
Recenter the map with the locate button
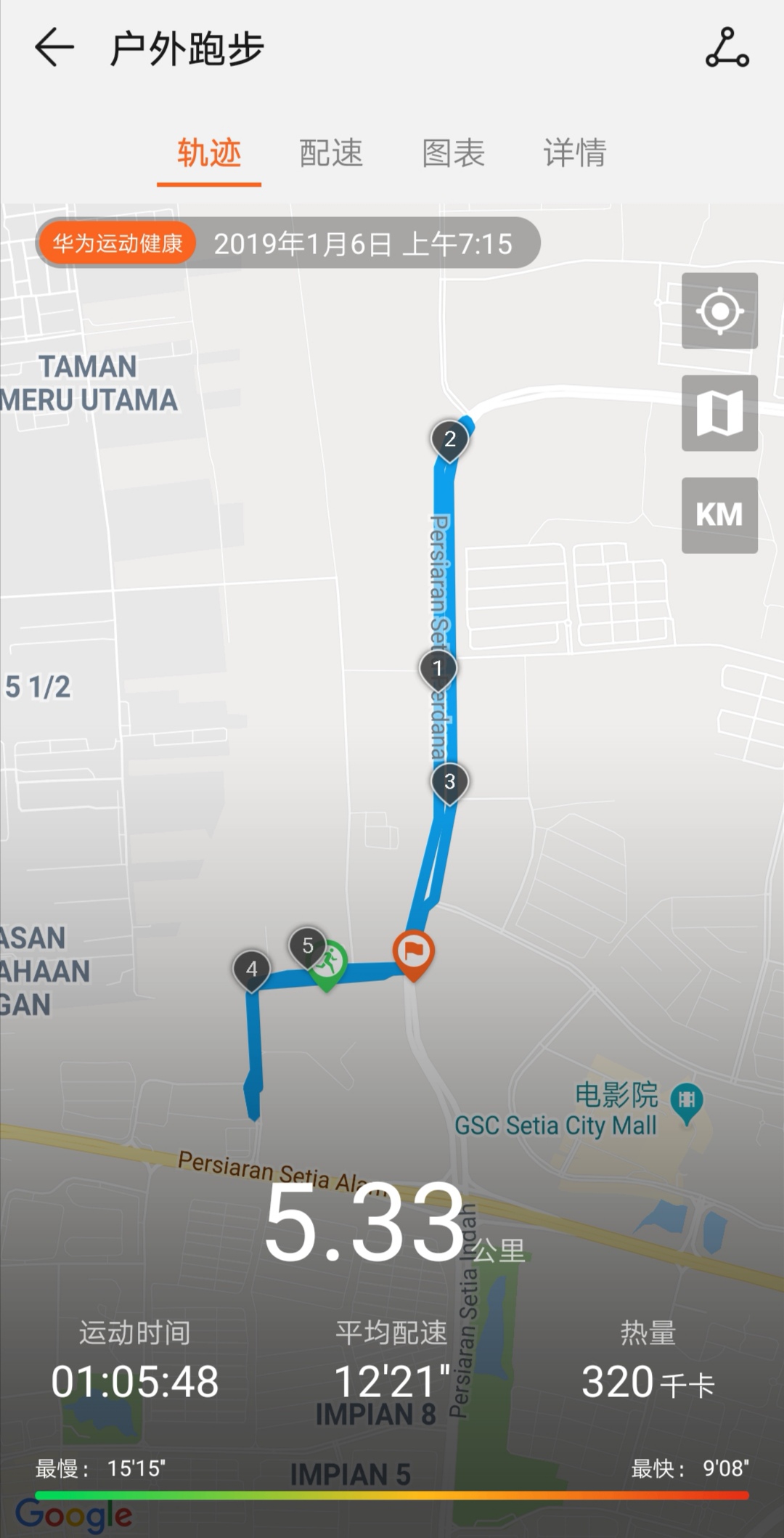coord(719,311)
